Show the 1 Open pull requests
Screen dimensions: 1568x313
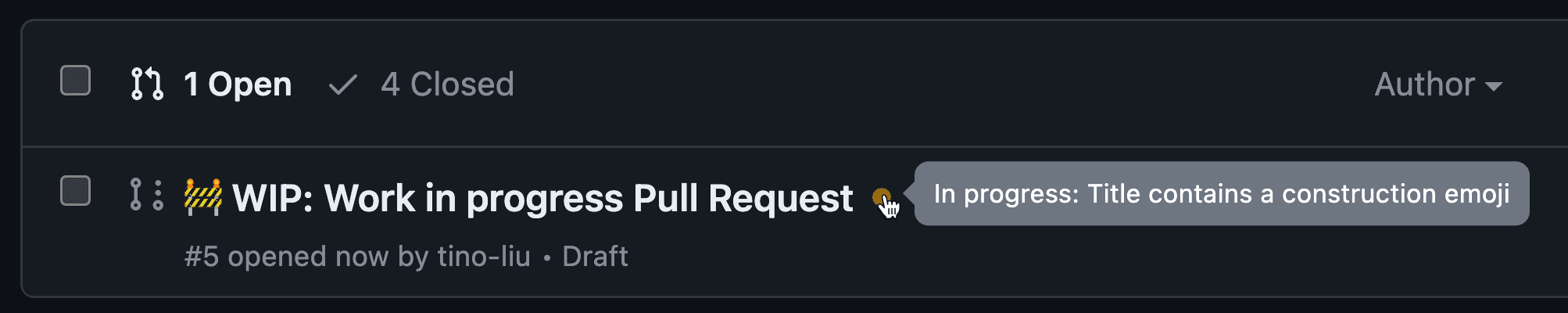pos(213,85)
